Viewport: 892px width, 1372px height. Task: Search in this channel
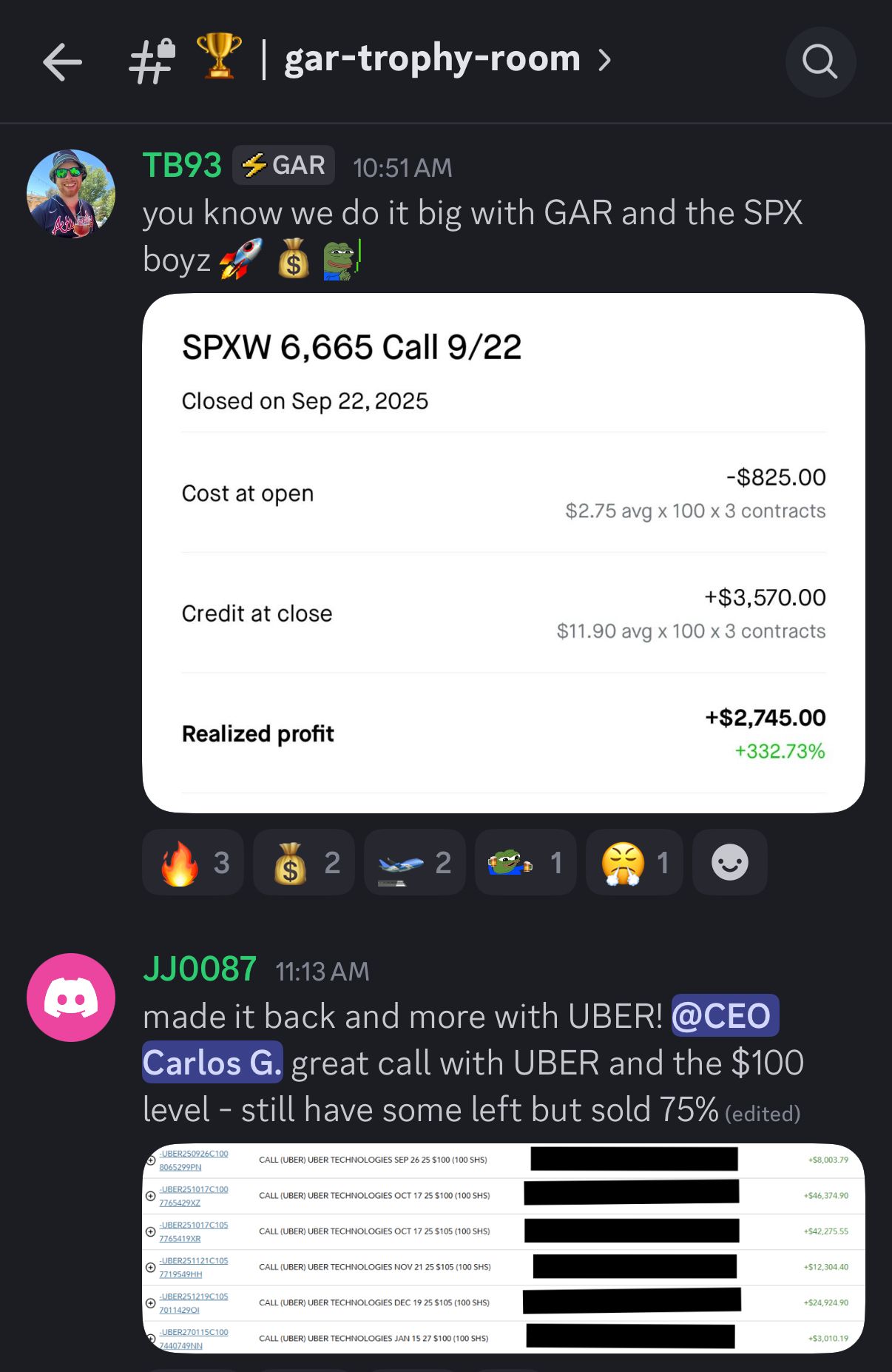[x=820, y=61]
